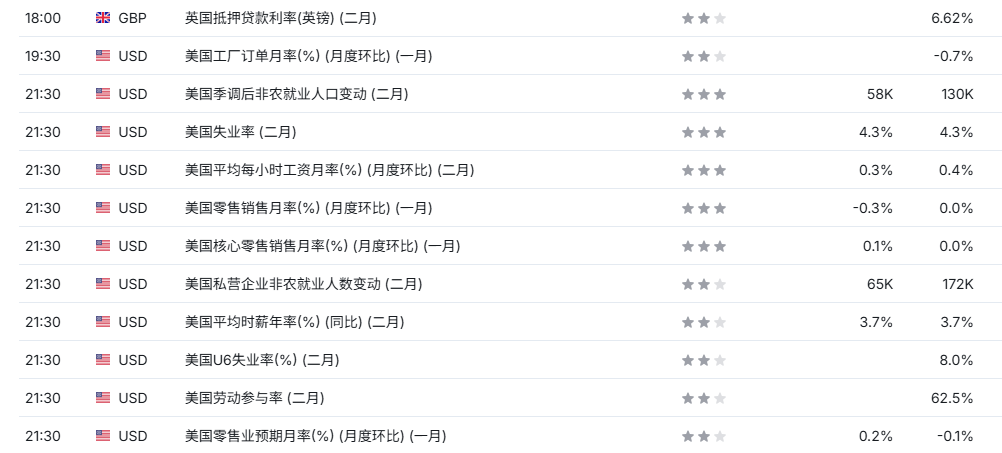View 美国季调后非农就业人口变动 (二月) details

point(296,94)
